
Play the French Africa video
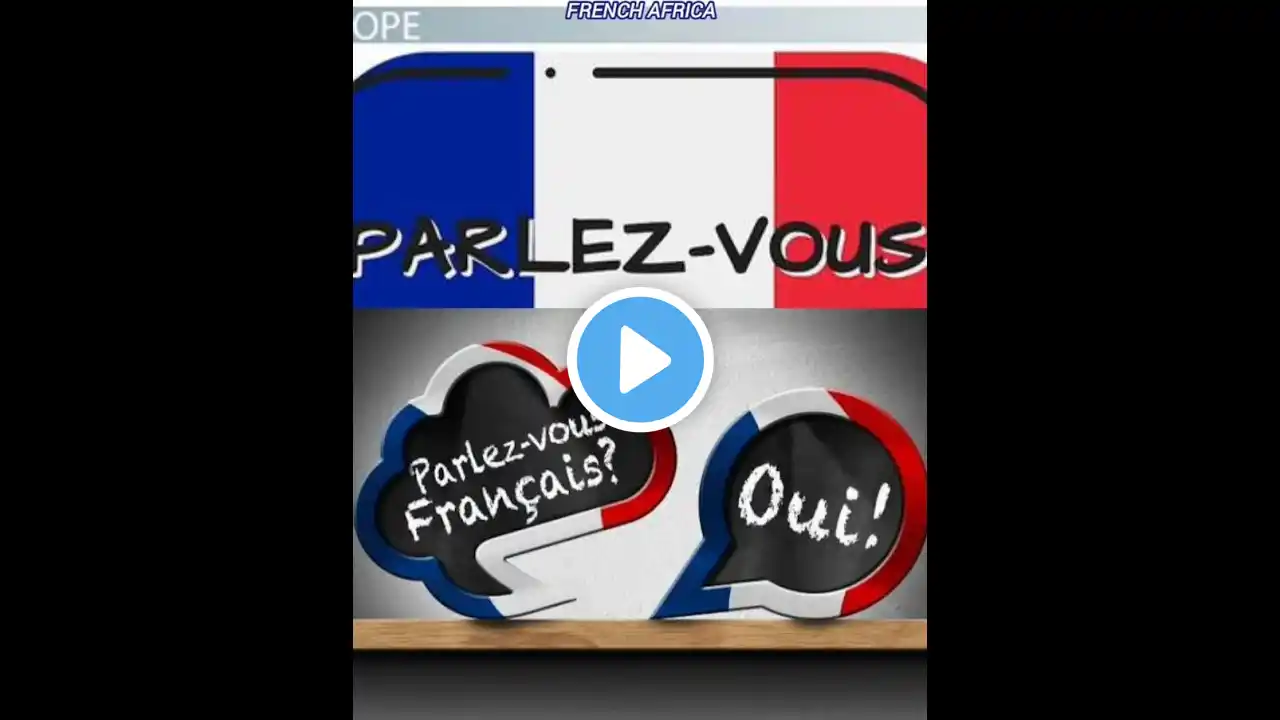tap(640, 360)
